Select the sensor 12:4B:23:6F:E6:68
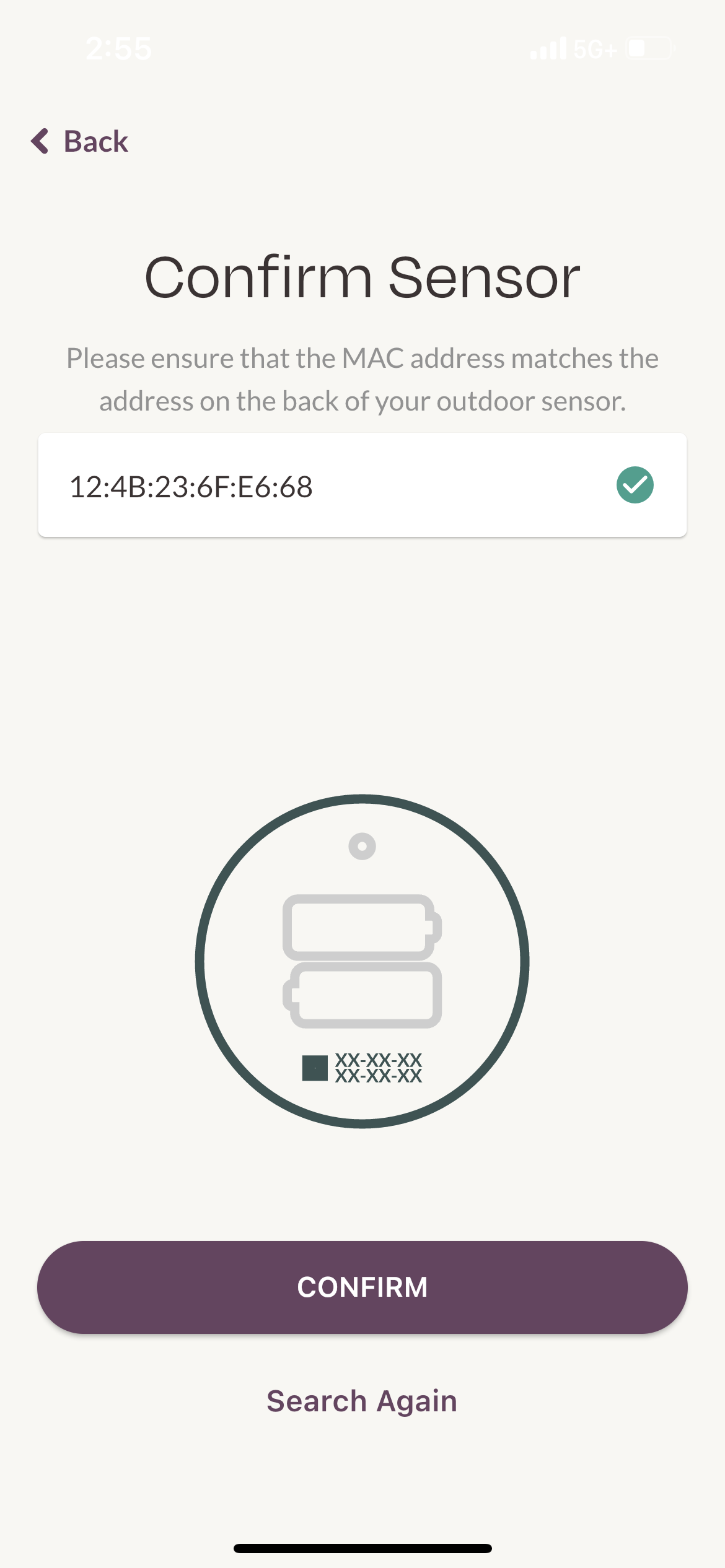This screenshot has height=1568, width=725. [362, 485]
